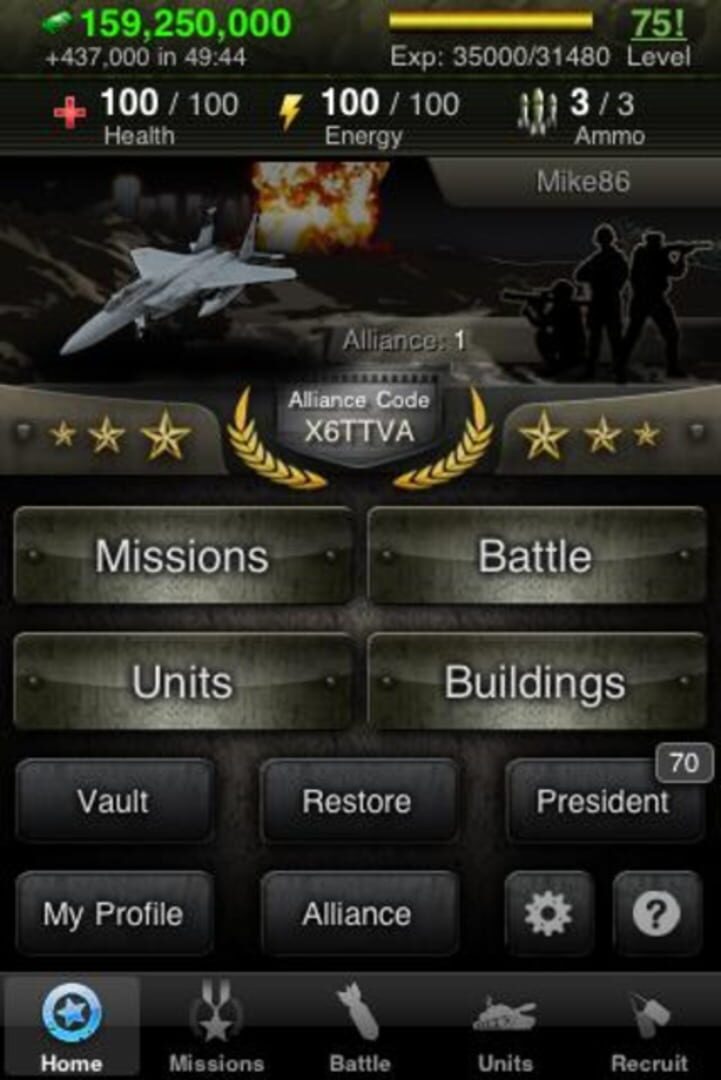Open the Missions button

(183, 556)
